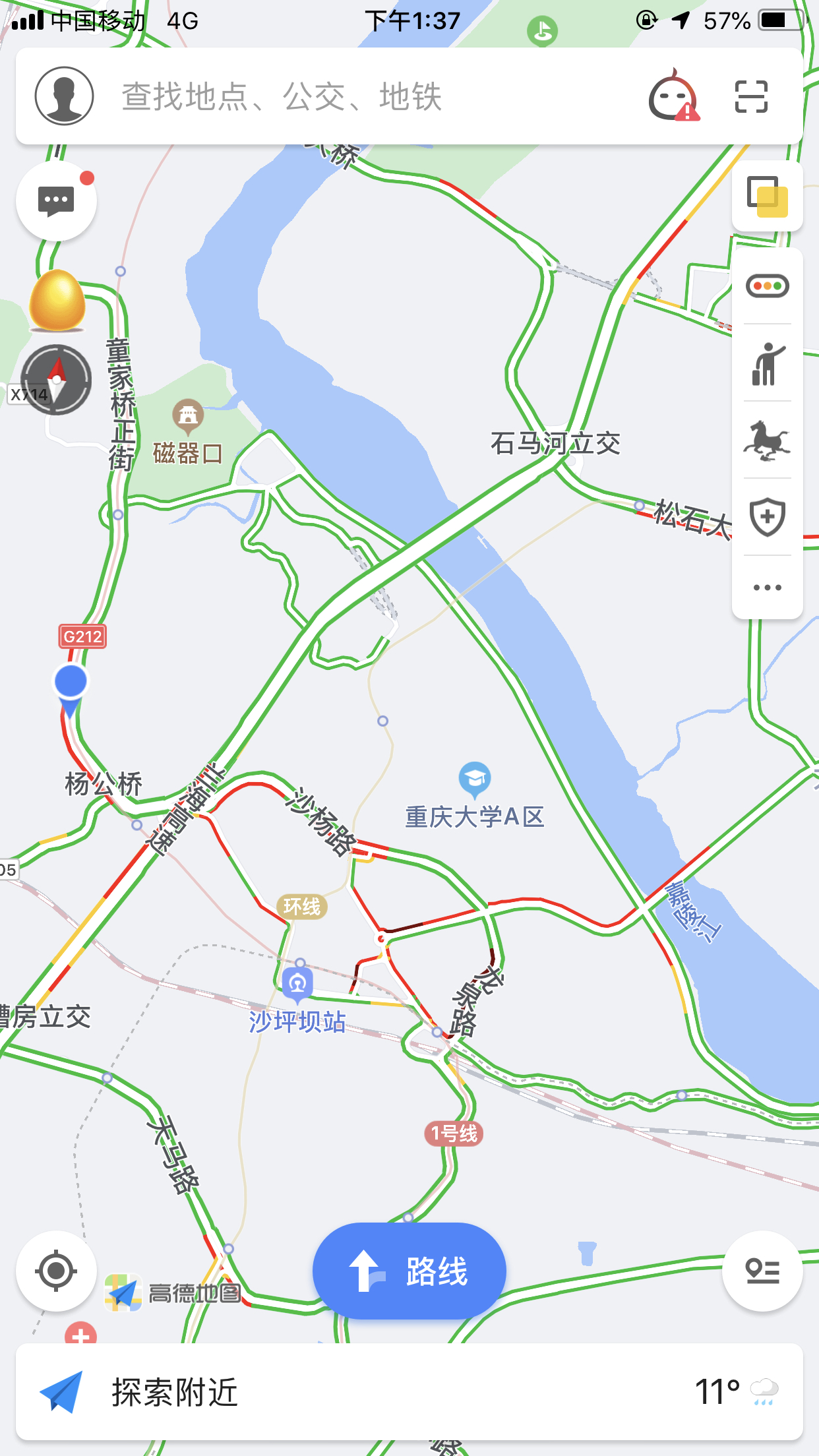Open the voice assistant icon
Screen dimensions: 819x1456
point(674,96)
